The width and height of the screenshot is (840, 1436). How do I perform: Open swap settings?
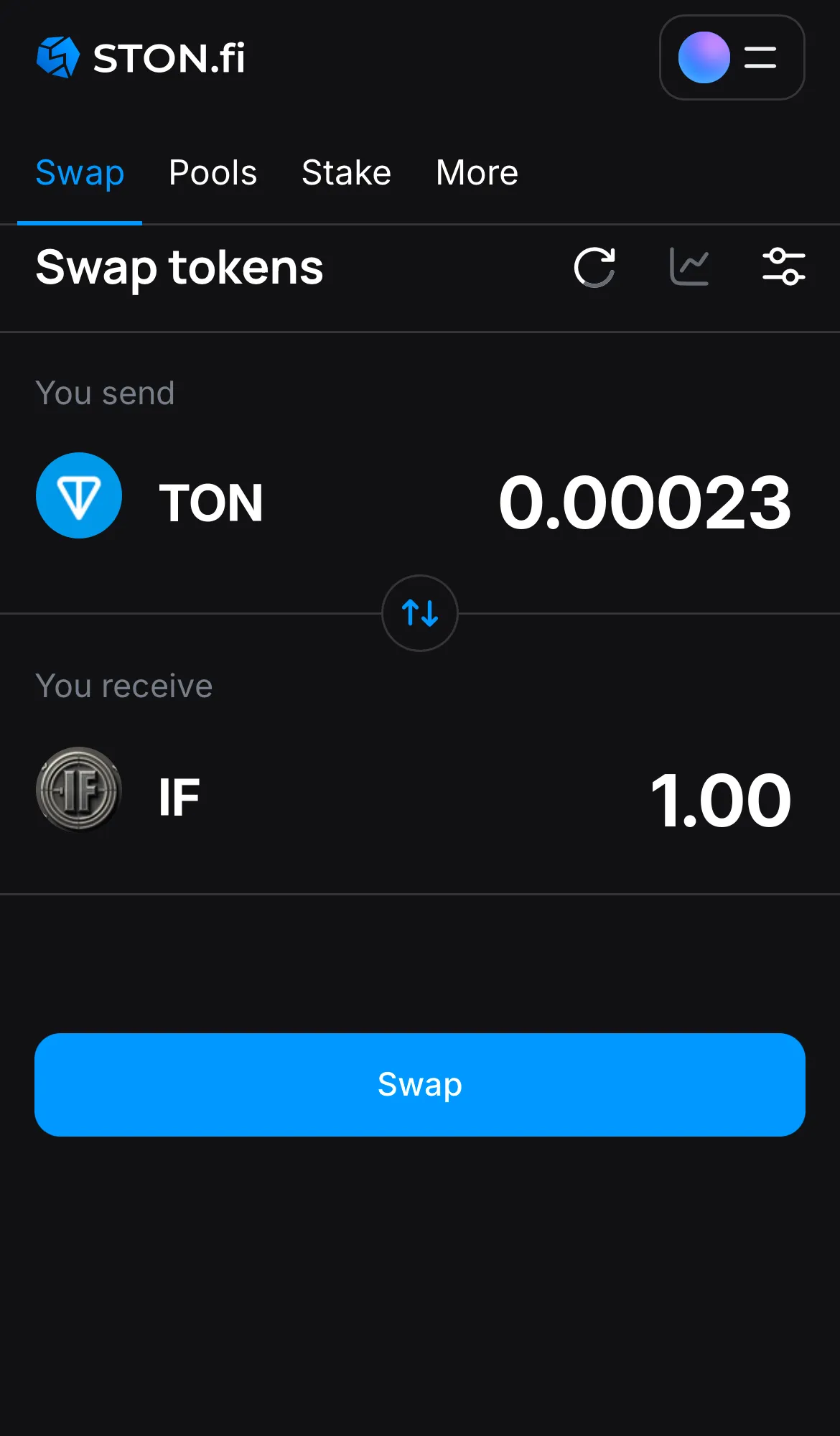click(784, 267)
